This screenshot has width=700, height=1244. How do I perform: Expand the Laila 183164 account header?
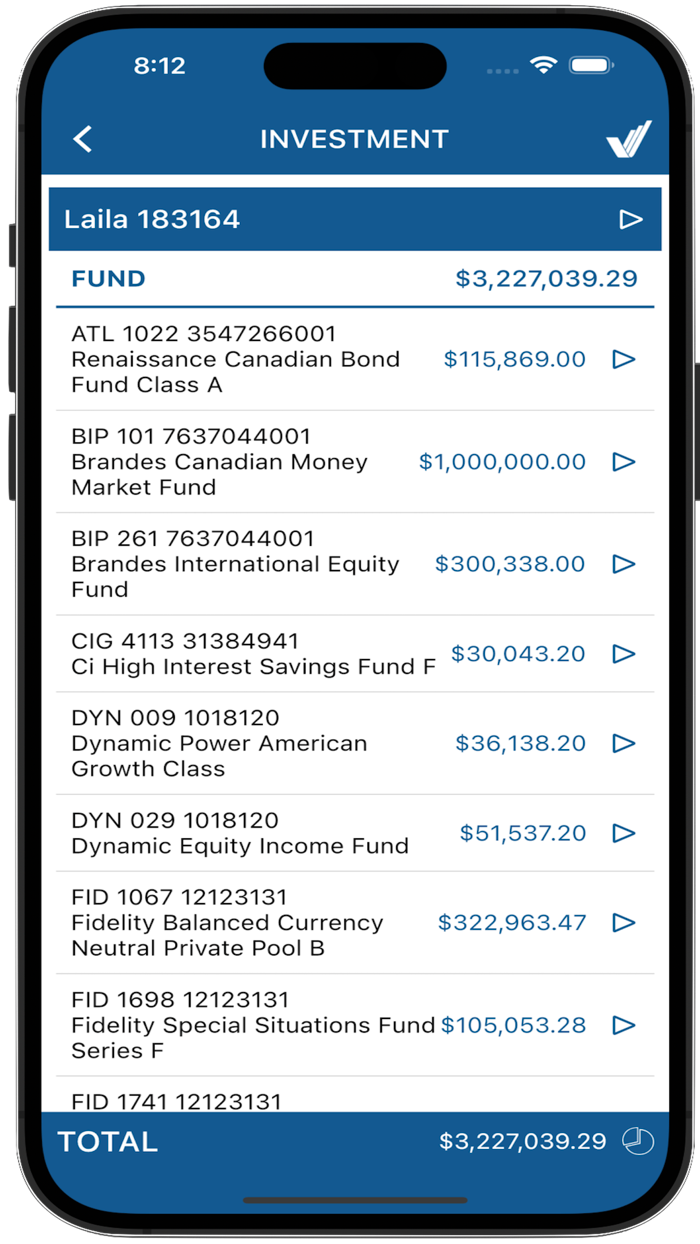coord(630,219)
